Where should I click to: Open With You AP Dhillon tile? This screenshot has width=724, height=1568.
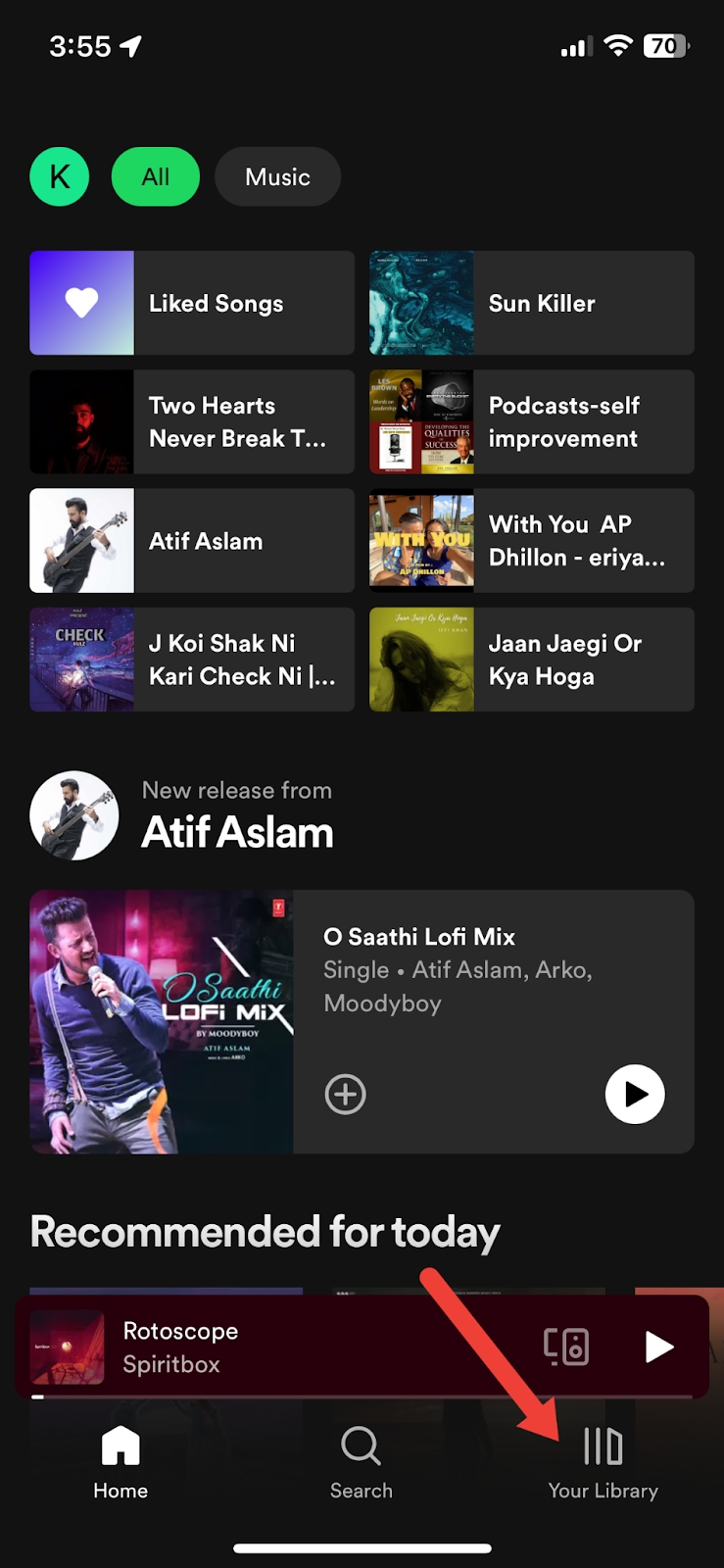click(532, 541)
